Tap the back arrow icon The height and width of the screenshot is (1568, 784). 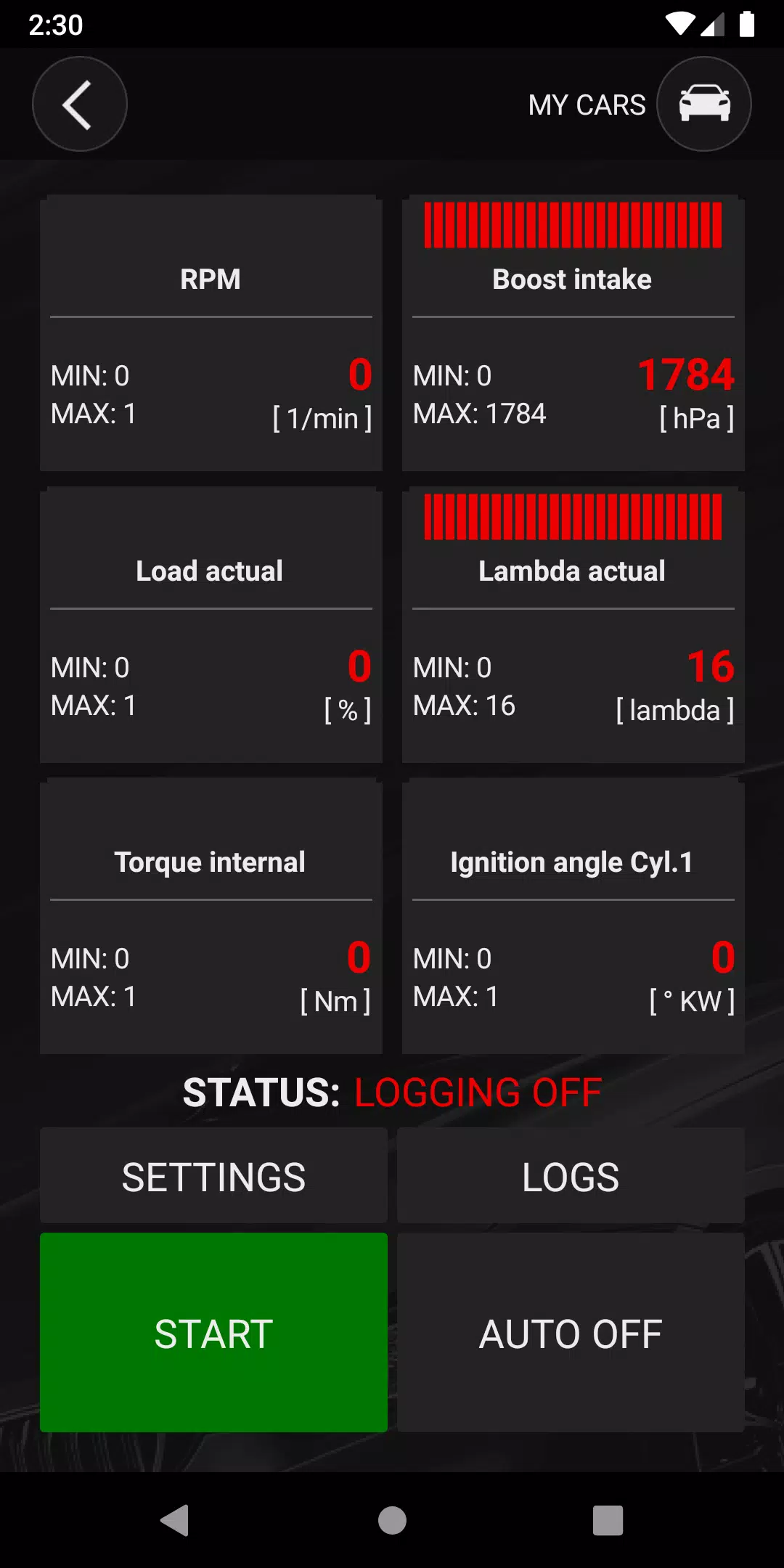(x=80, y=104)
